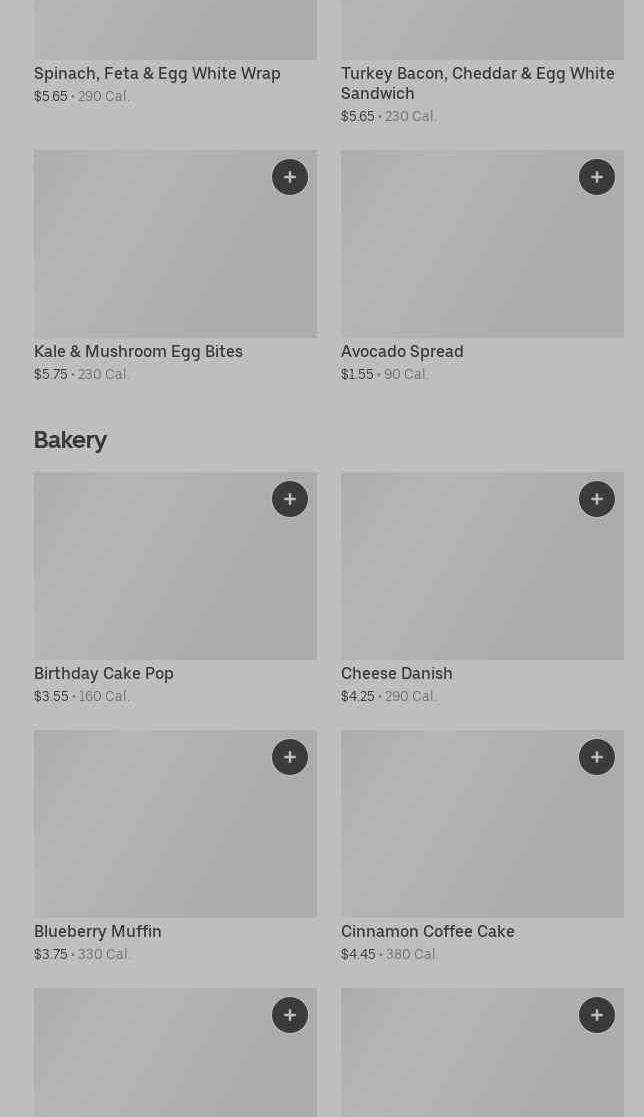Add Avocado Spread to the order
This screenshot has width=644, height=1117.
coord(597,177)
